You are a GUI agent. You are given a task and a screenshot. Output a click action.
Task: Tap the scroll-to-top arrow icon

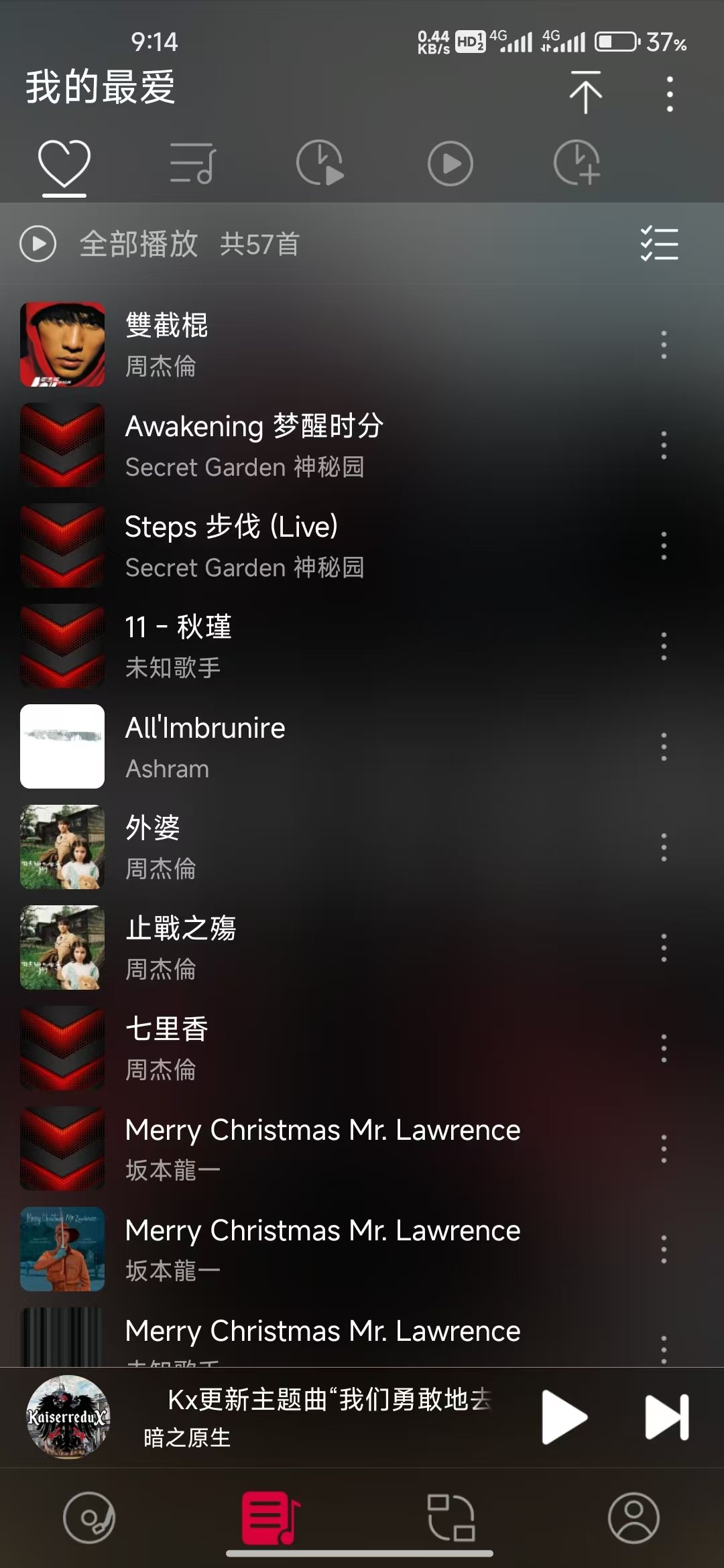585,92
